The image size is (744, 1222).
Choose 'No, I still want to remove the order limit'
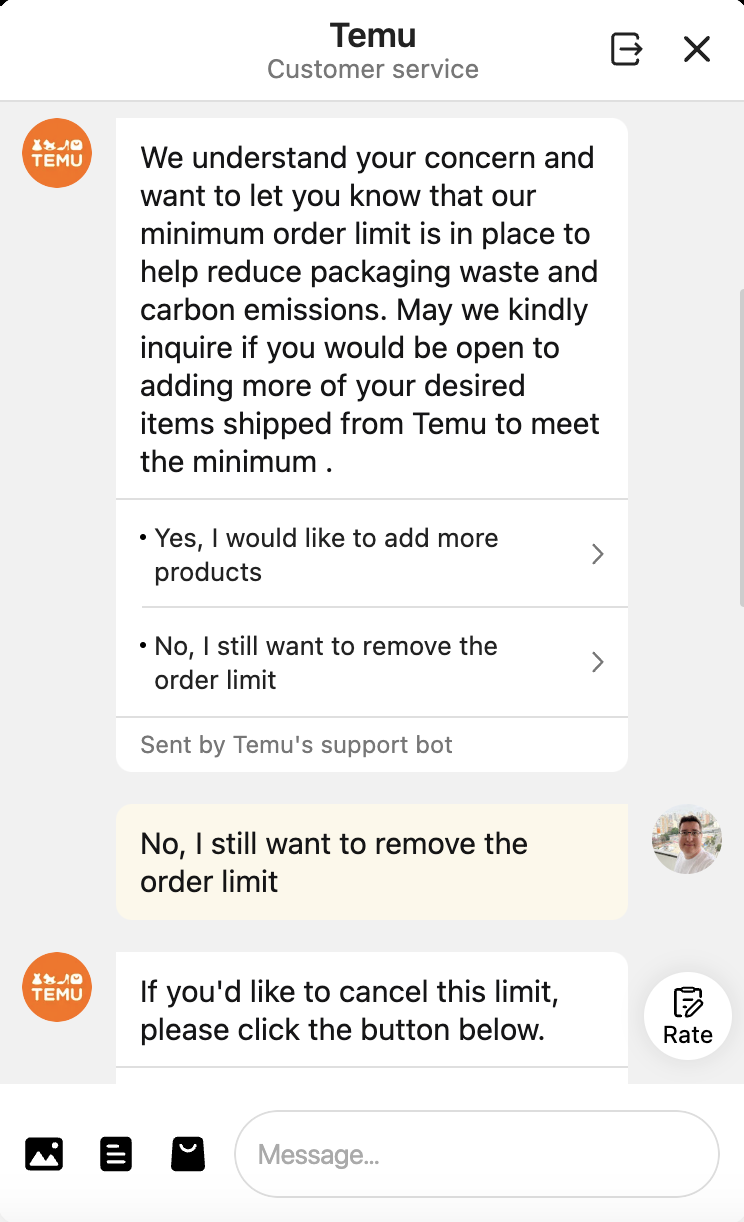point(372,662)
